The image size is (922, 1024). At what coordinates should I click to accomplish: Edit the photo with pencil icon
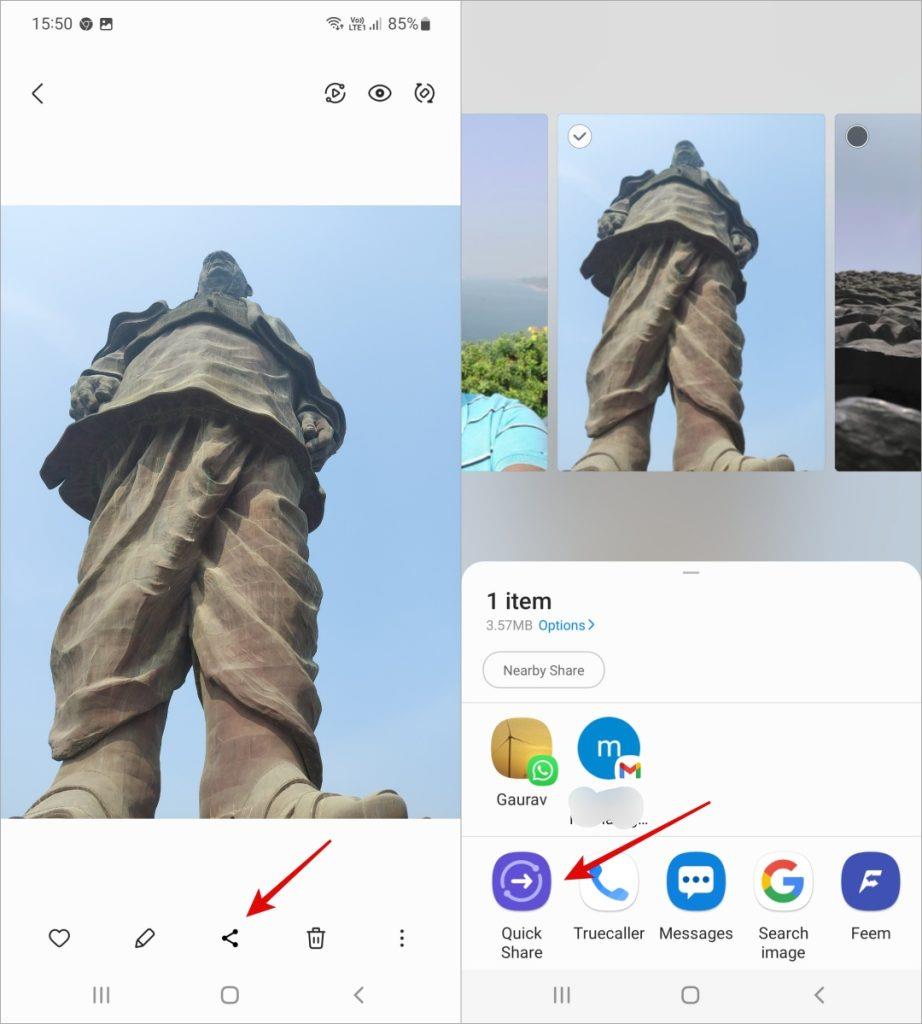coord(145,938)
